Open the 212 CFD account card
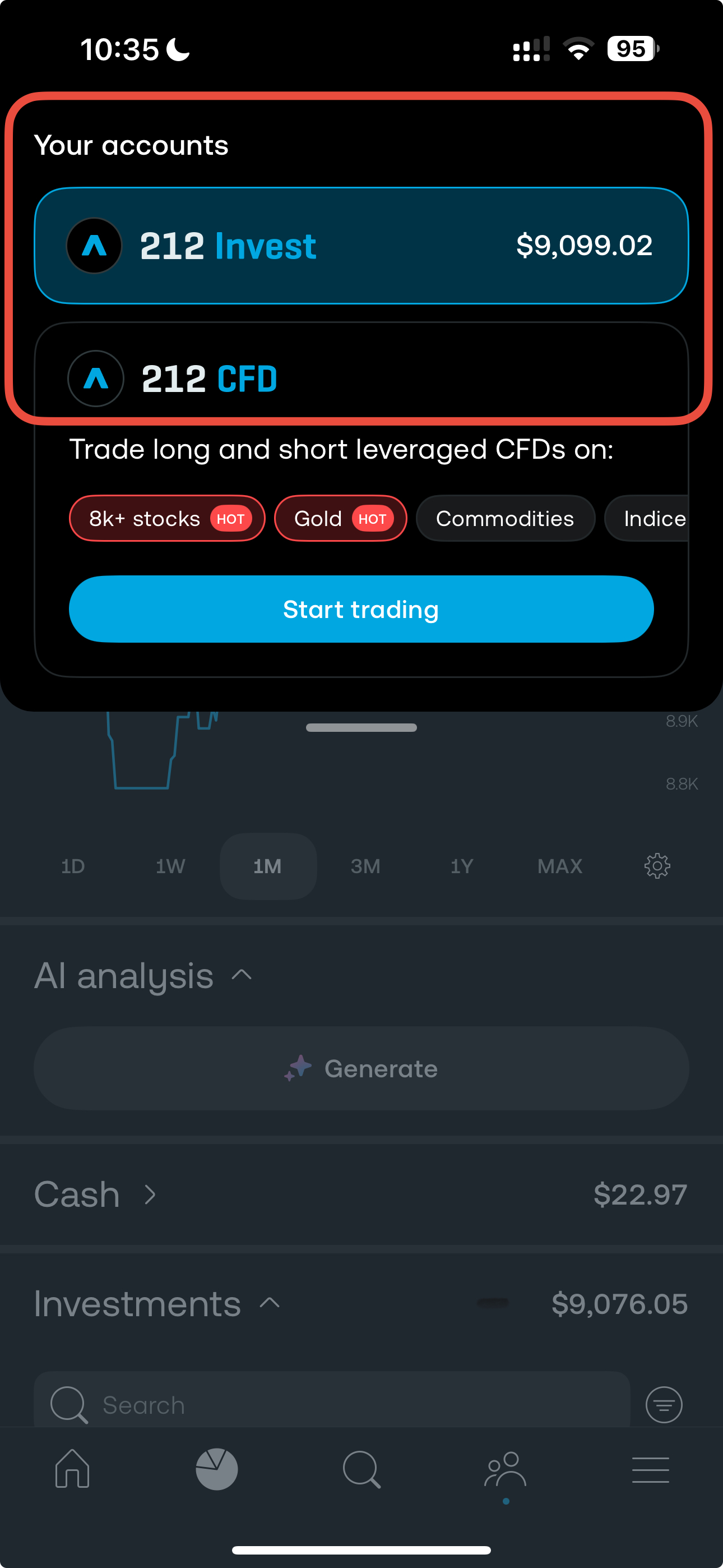The height and width of the screenshot is (1568, 723). pos(361,378)
